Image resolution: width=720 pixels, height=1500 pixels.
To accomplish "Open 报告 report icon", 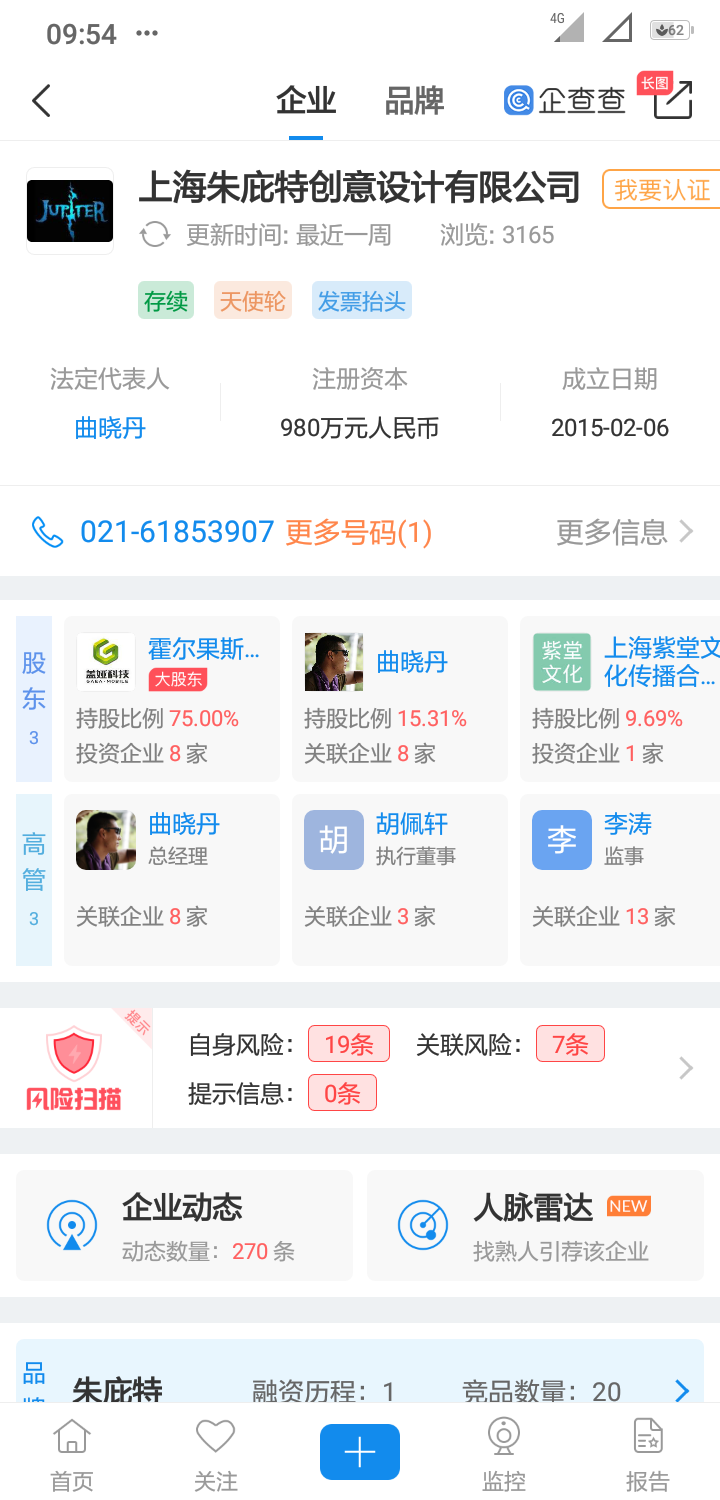I will pyautogui.click(x=647, y=1450).
